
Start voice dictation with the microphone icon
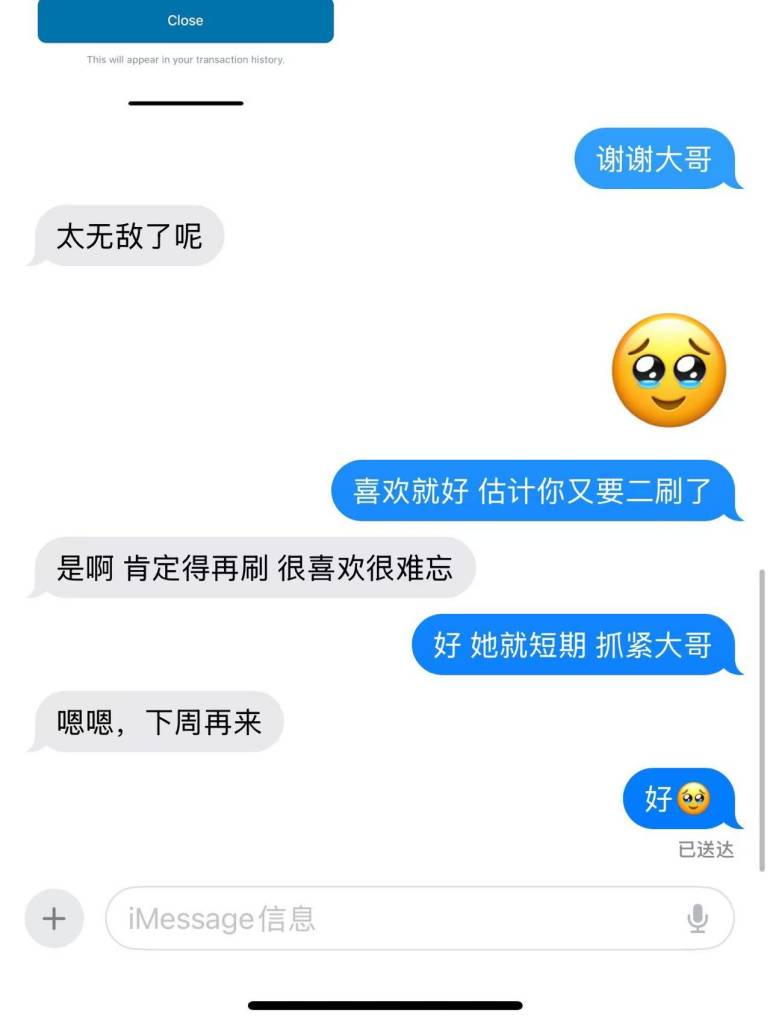click(x=698, y=918)
